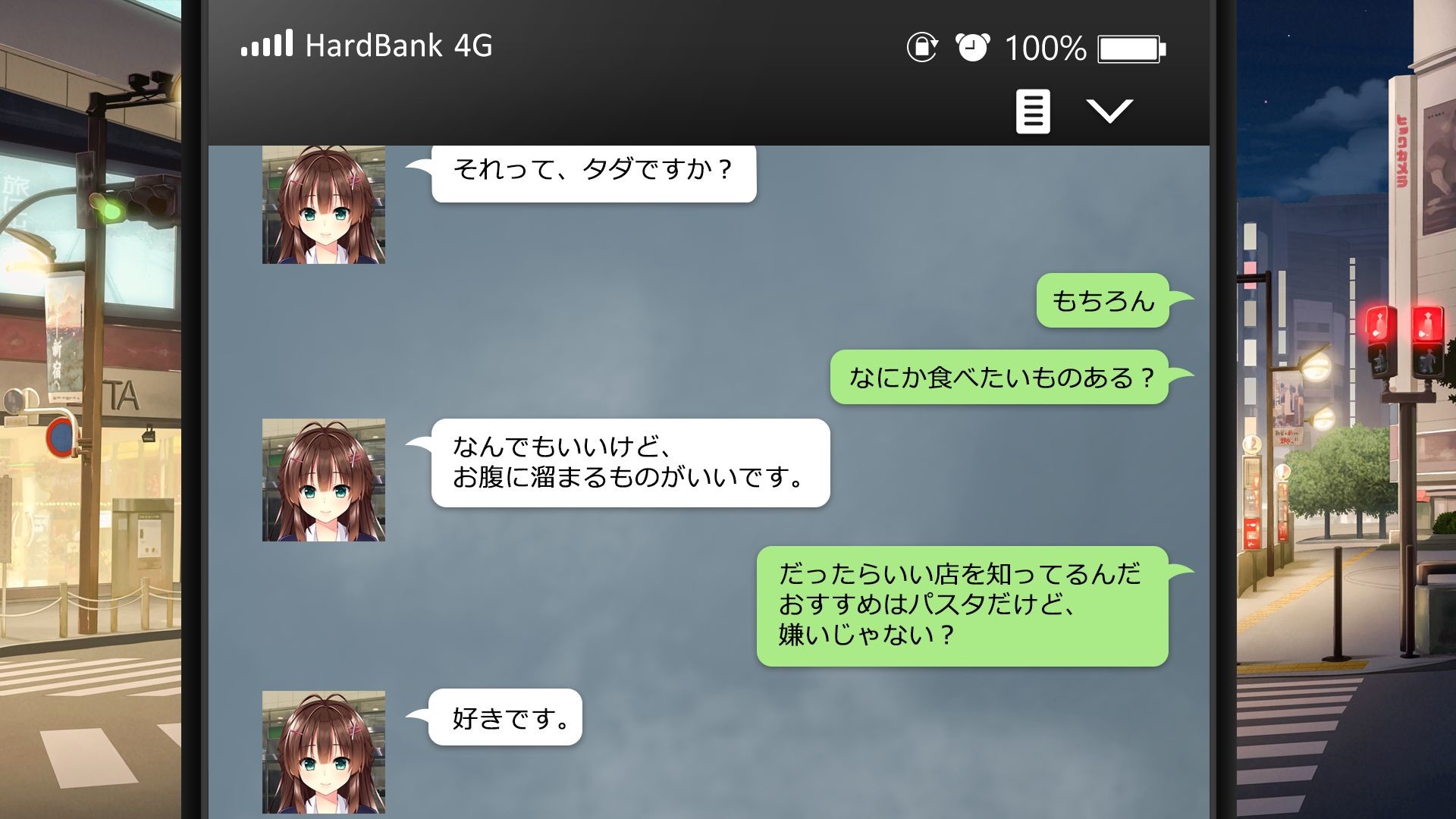Open the message log icon
Screen dimensions: 1456x819
click(x=1033, y=111)
